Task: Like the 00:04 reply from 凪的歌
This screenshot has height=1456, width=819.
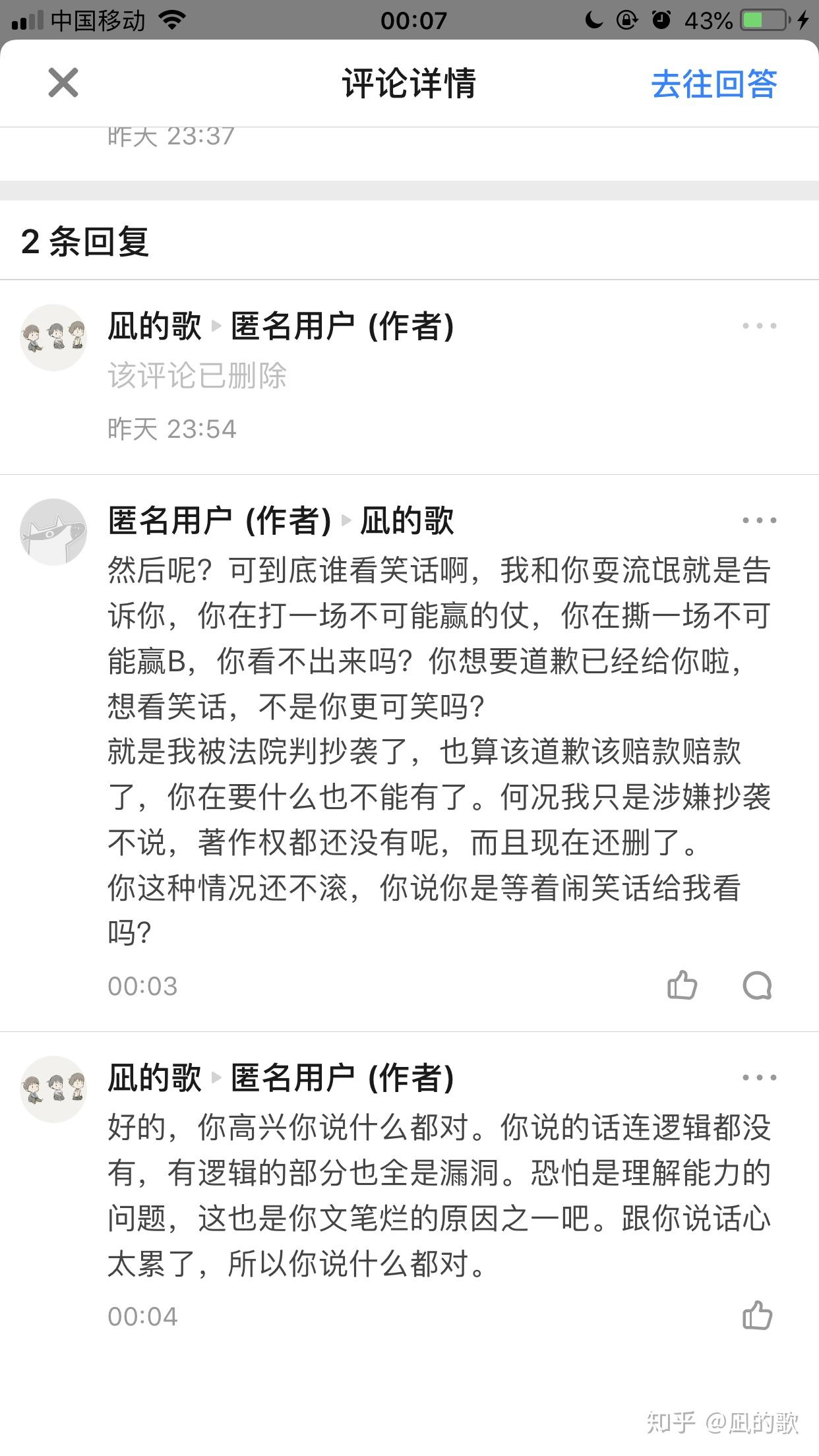Action: [x=757, y=1316]
